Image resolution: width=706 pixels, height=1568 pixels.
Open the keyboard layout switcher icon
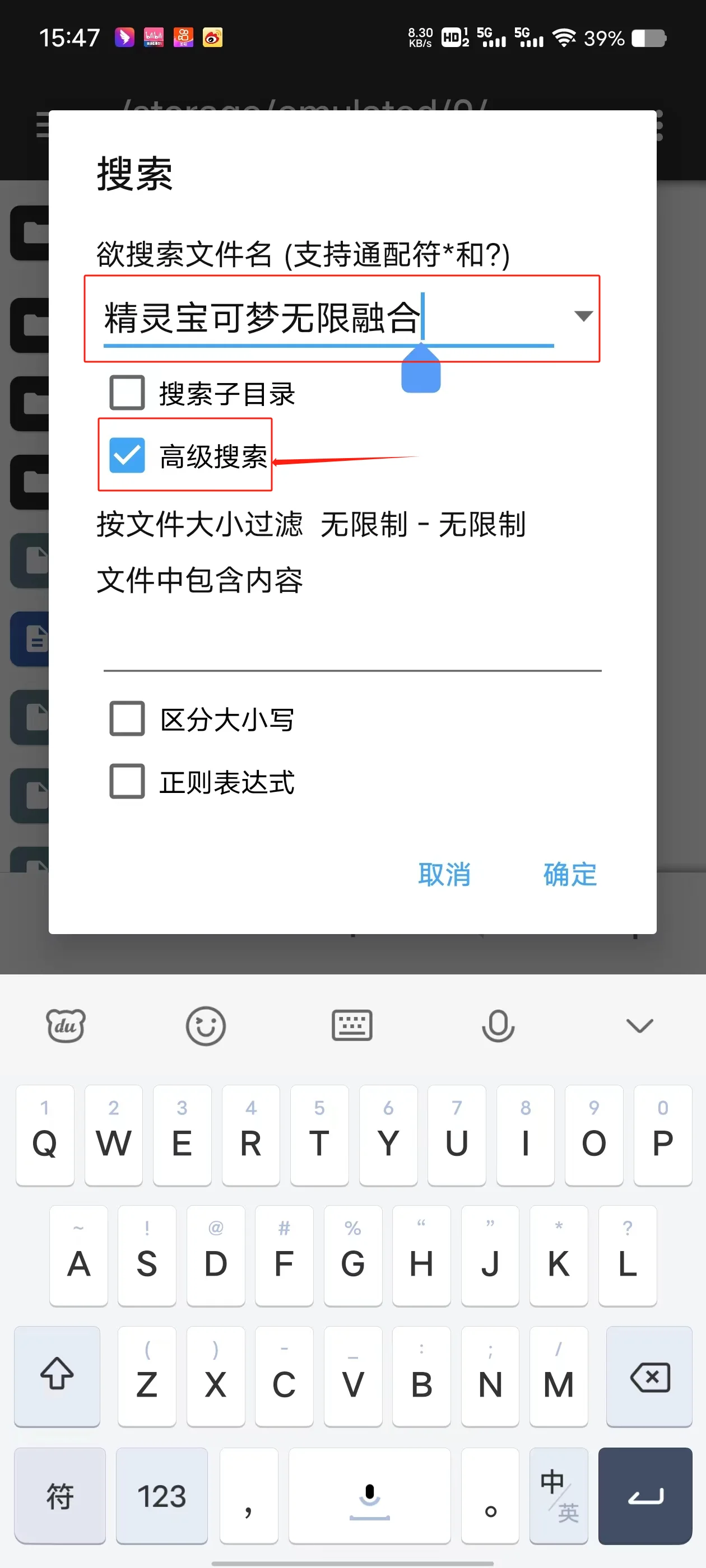[351, 1026]
